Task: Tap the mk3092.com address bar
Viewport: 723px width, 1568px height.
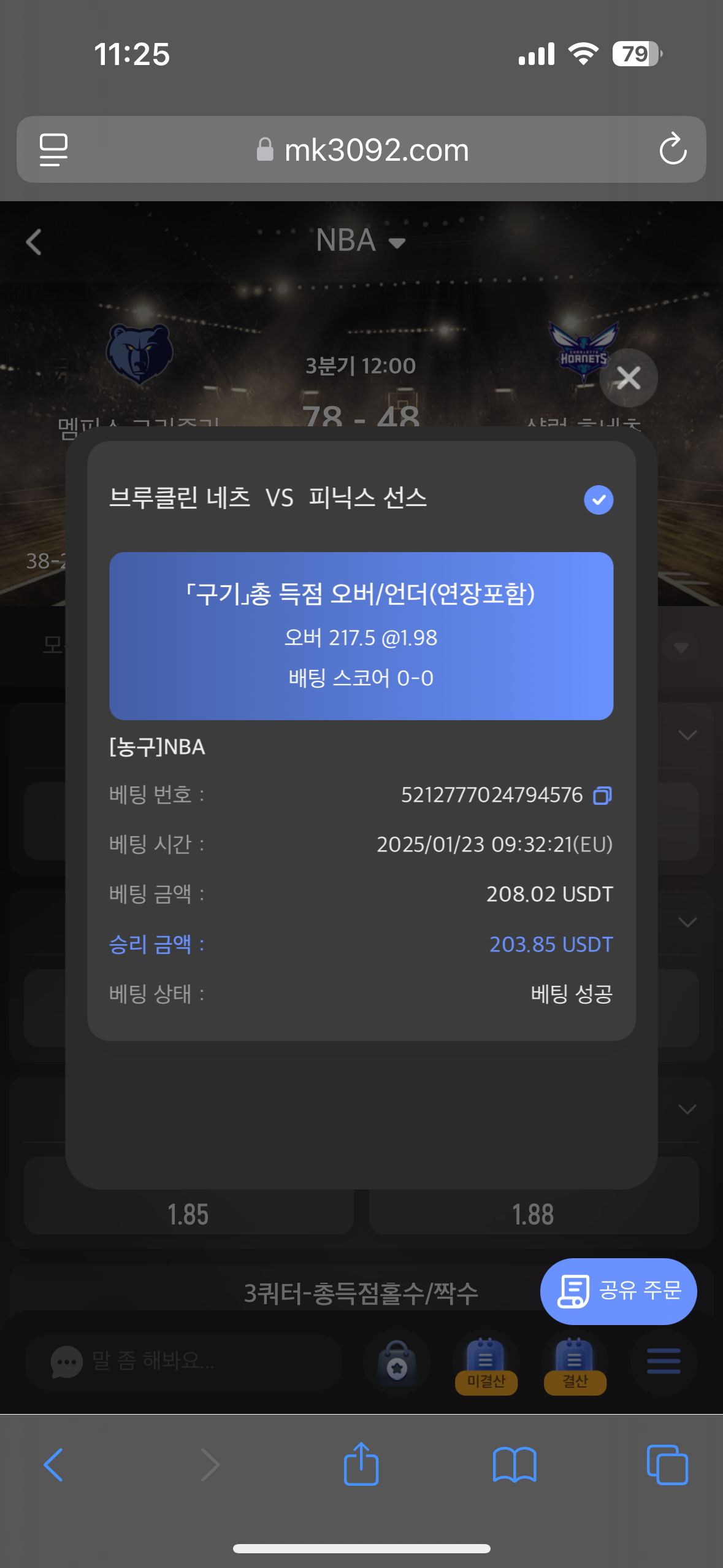Action: click(361, 150)
